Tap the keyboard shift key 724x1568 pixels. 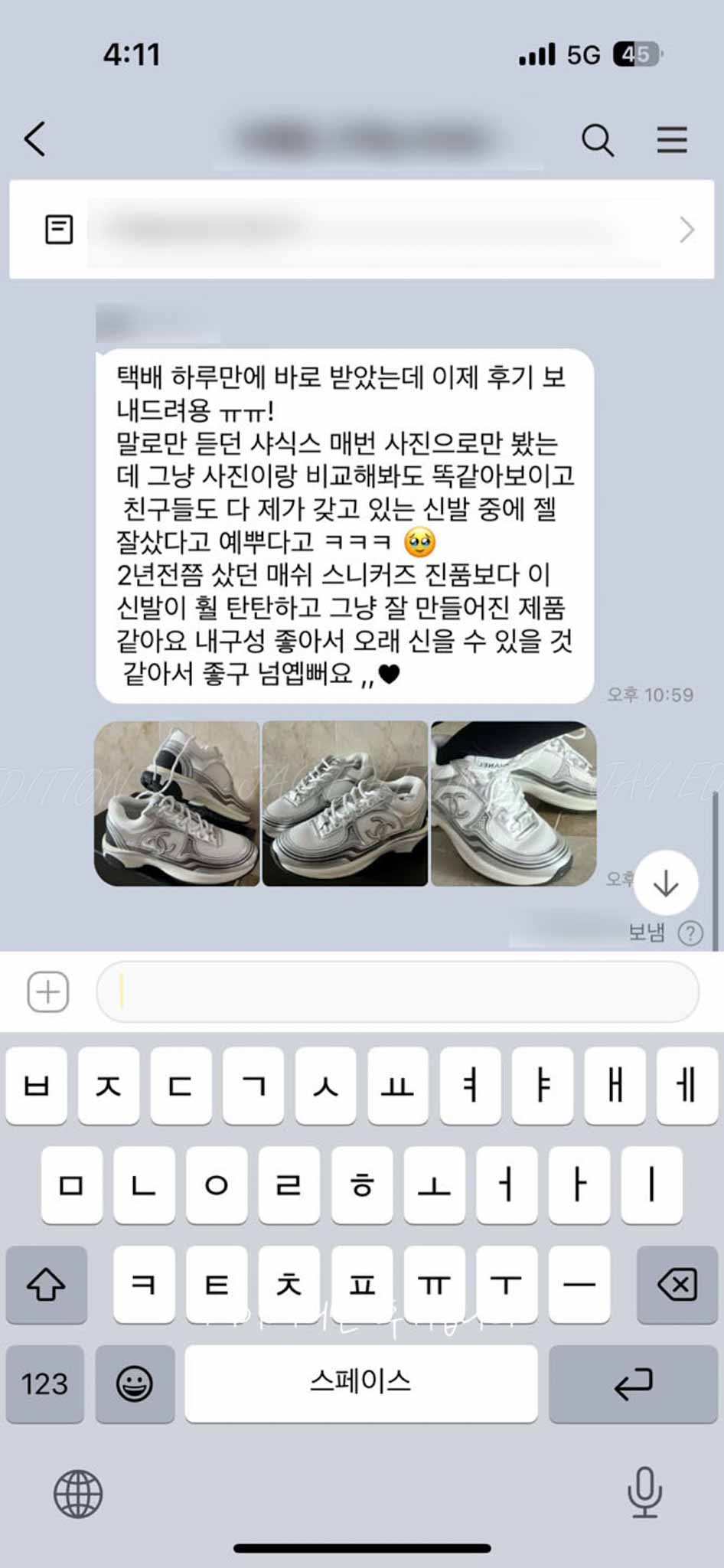click(x=46, y=1284)
